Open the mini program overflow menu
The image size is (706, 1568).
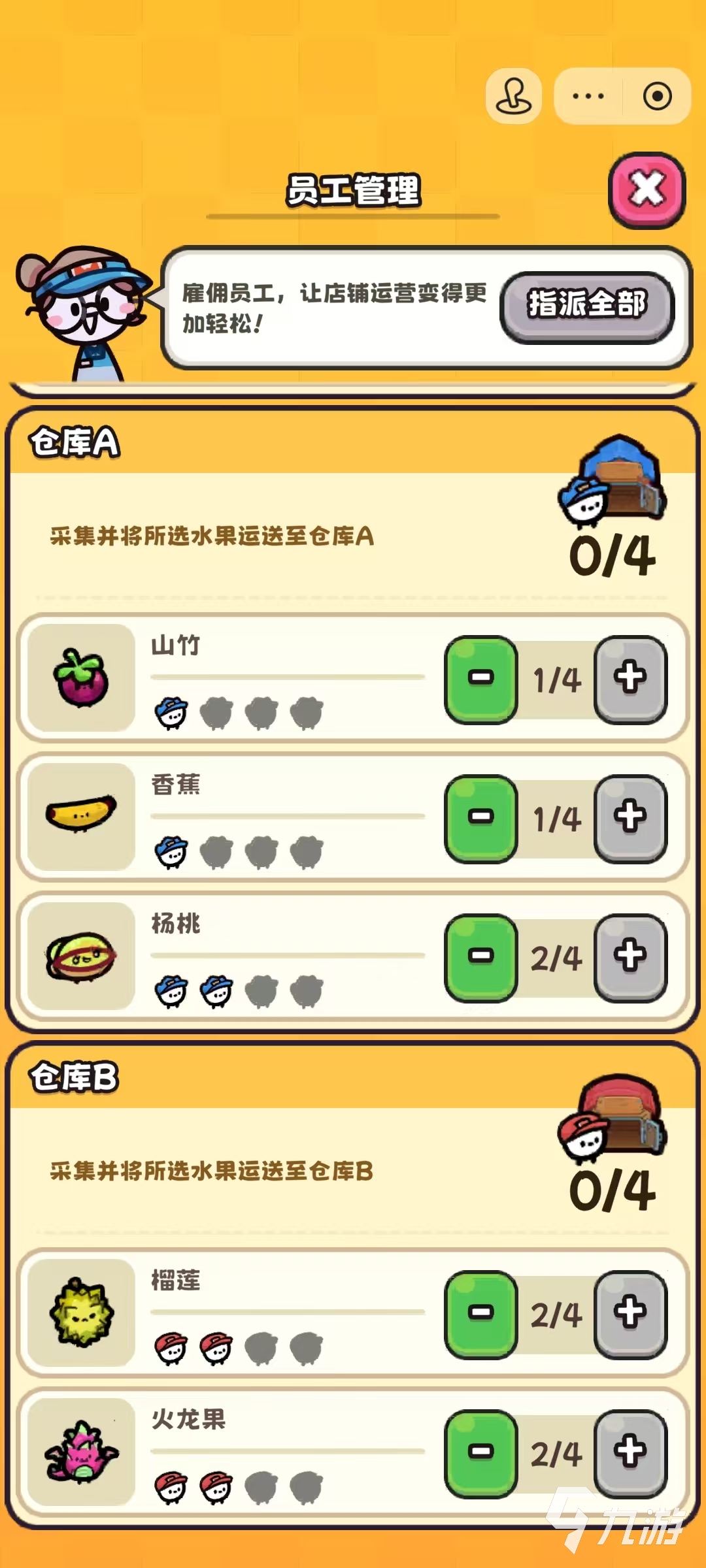pyautogui.click(x=588, y=96)
